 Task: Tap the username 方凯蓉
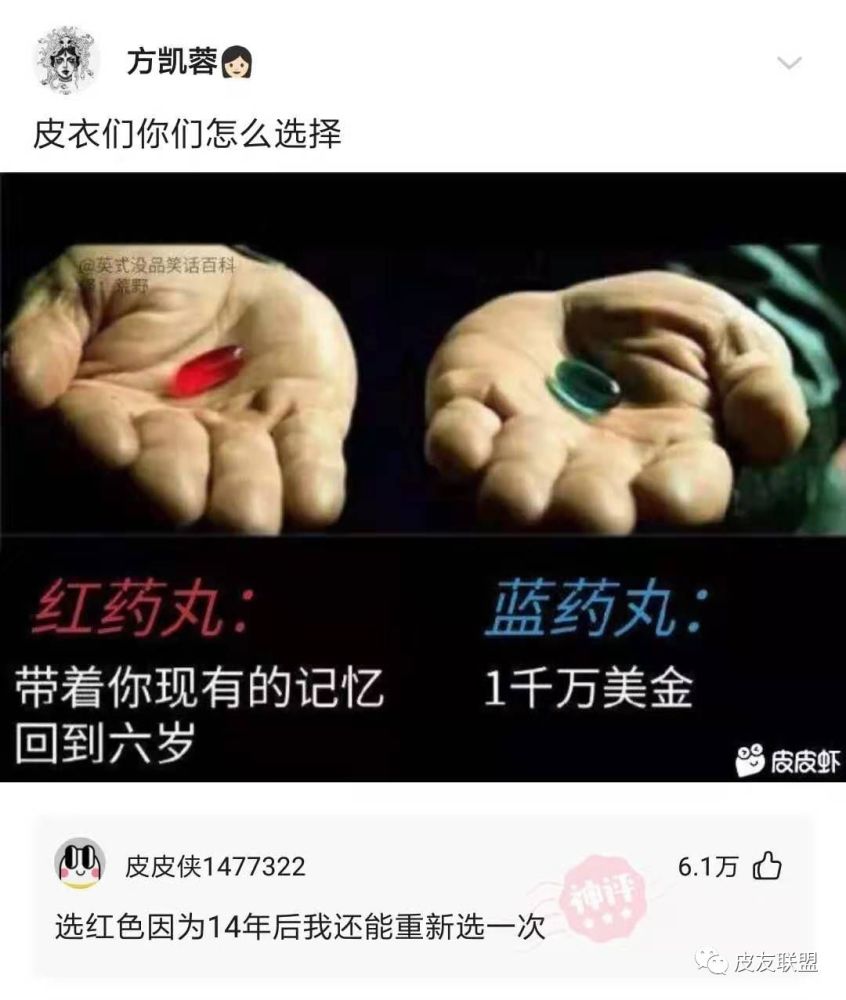coord(171,61)
